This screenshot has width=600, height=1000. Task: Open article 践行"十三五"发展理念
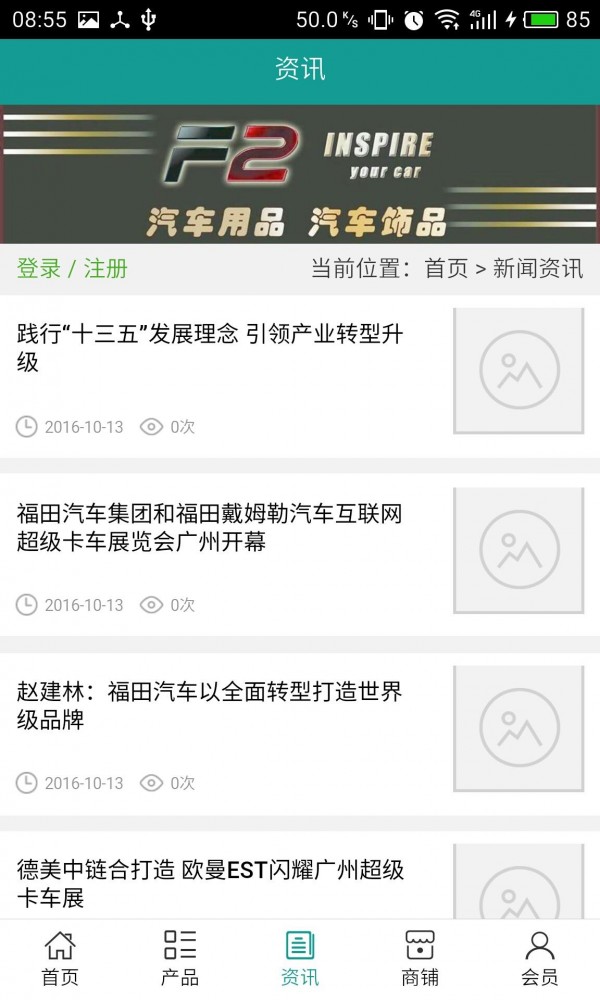click(210, 348)
